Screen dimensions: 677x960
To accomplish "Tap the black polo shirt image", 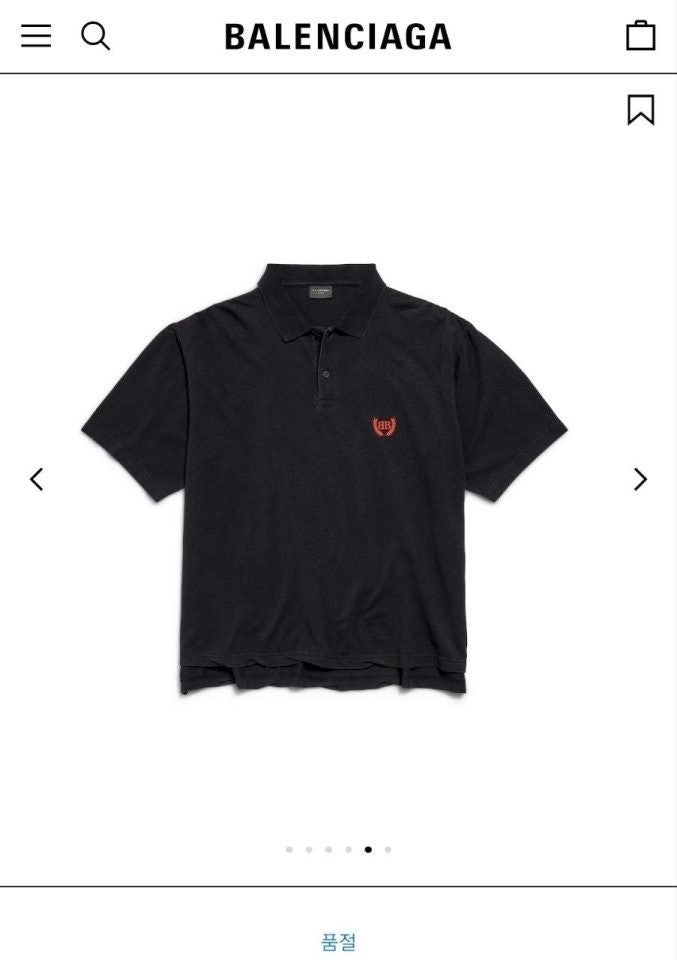I will (323, 478).
